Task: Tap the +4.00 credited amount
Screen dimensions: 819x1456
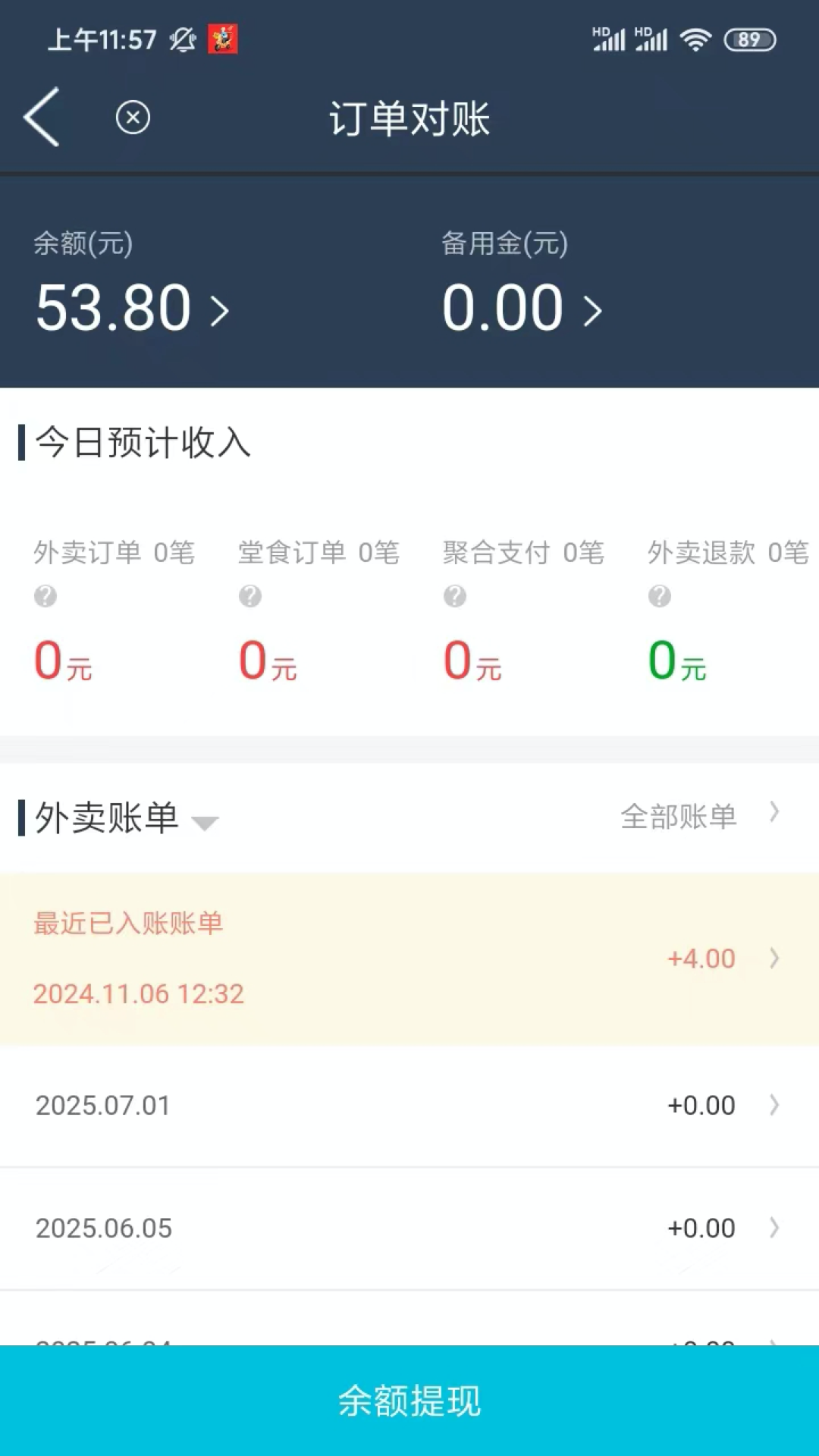Action: (x=699, y=958)
